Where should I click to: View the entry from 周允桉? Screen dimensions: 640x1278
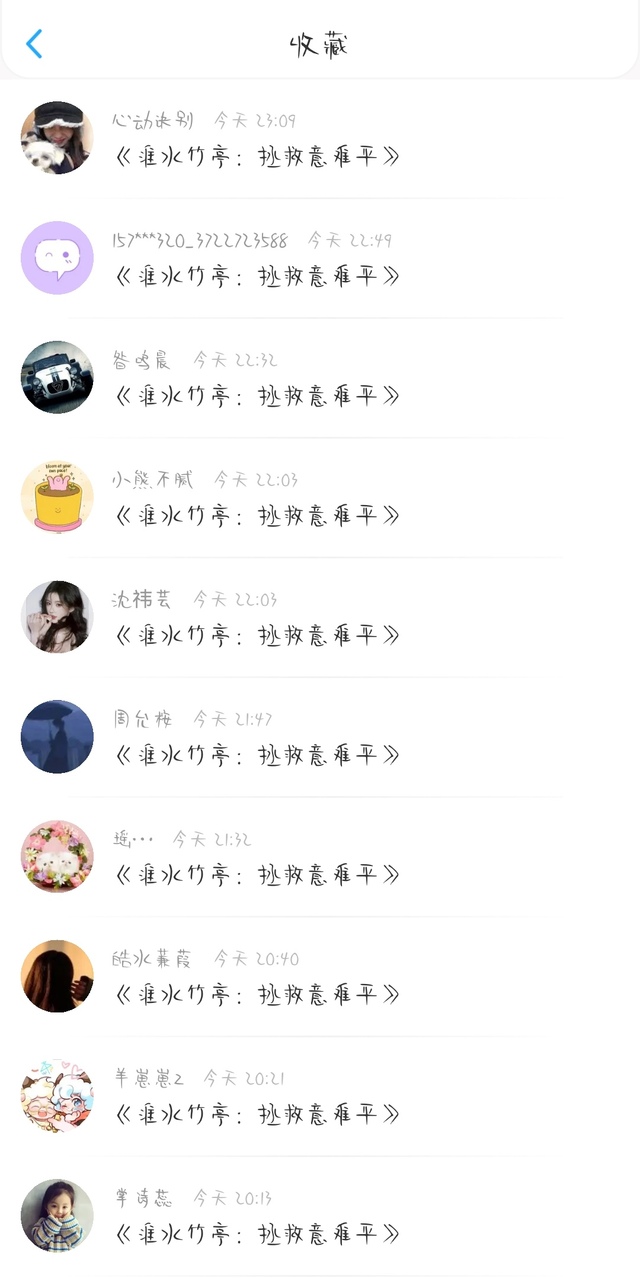pyautogui.click(x=258, y=755)
